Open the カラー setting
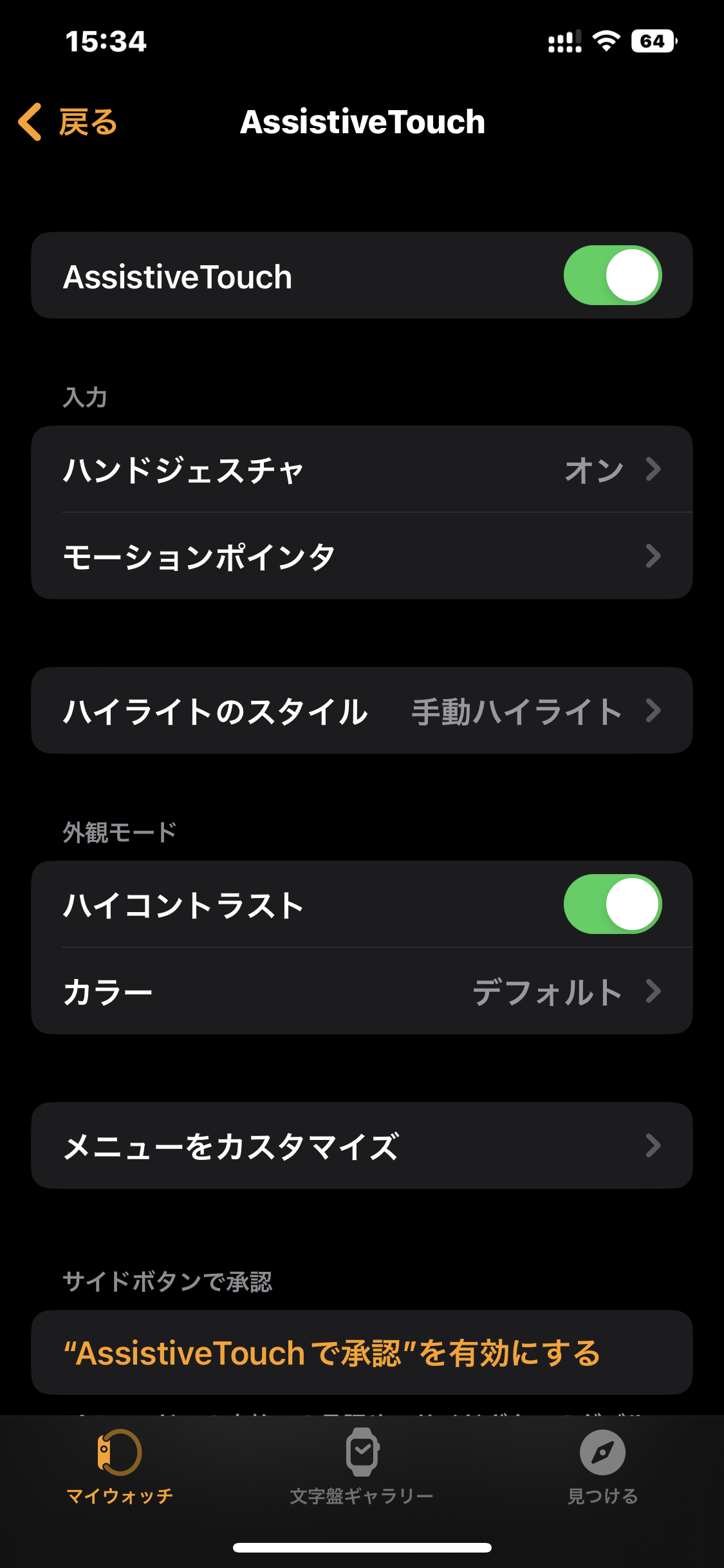724x1568 pixels. point(362,991)
